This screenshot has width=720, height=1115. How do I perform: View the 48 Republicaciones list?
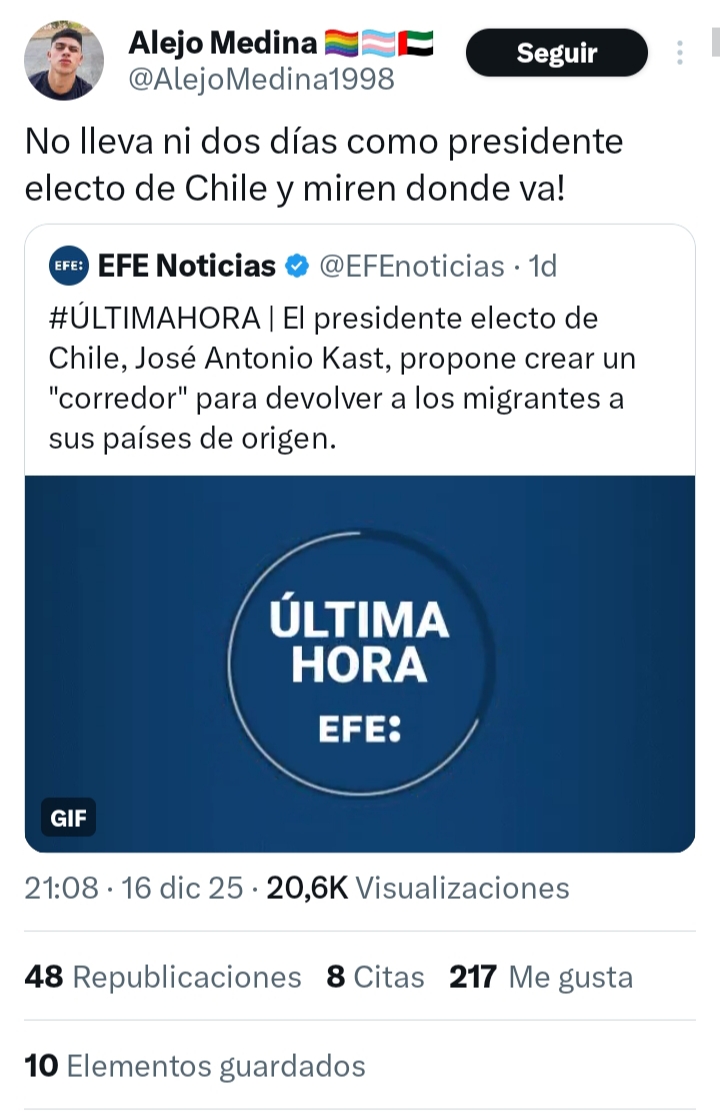(162, 976)
